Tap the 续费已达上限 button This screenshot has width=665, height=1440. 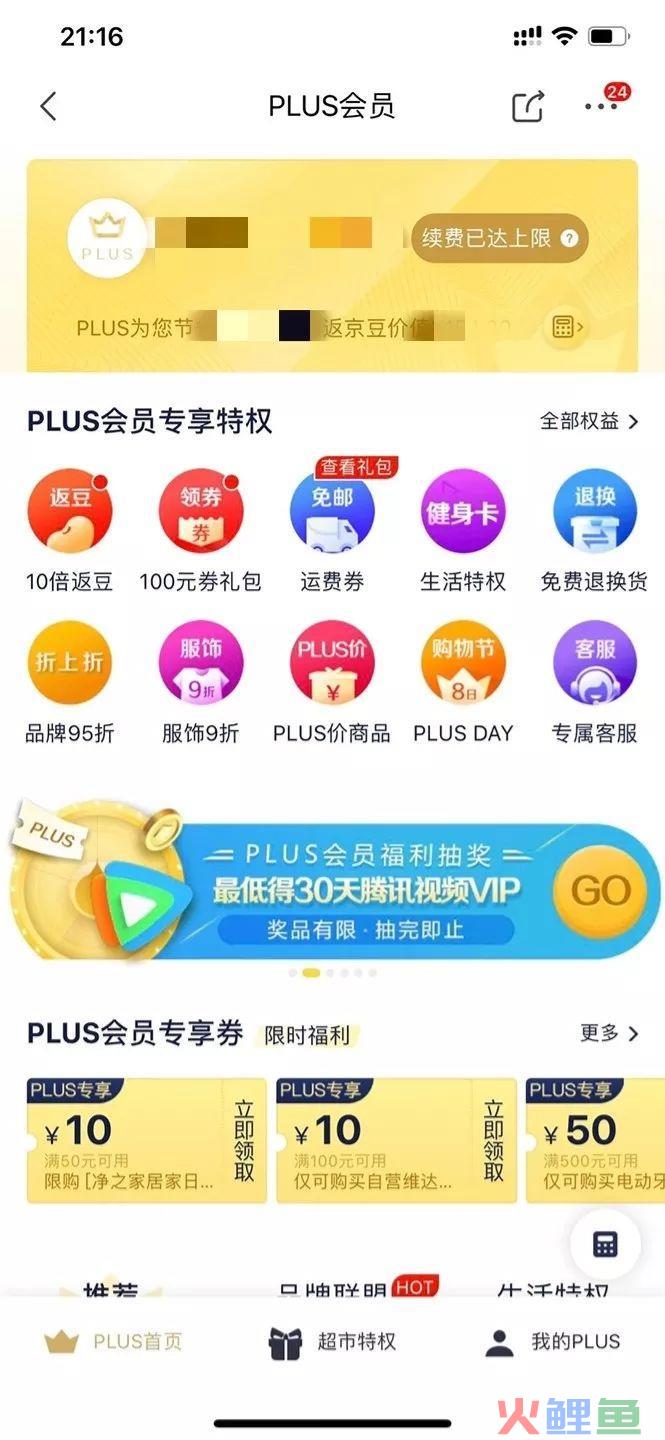coord(499,239)
